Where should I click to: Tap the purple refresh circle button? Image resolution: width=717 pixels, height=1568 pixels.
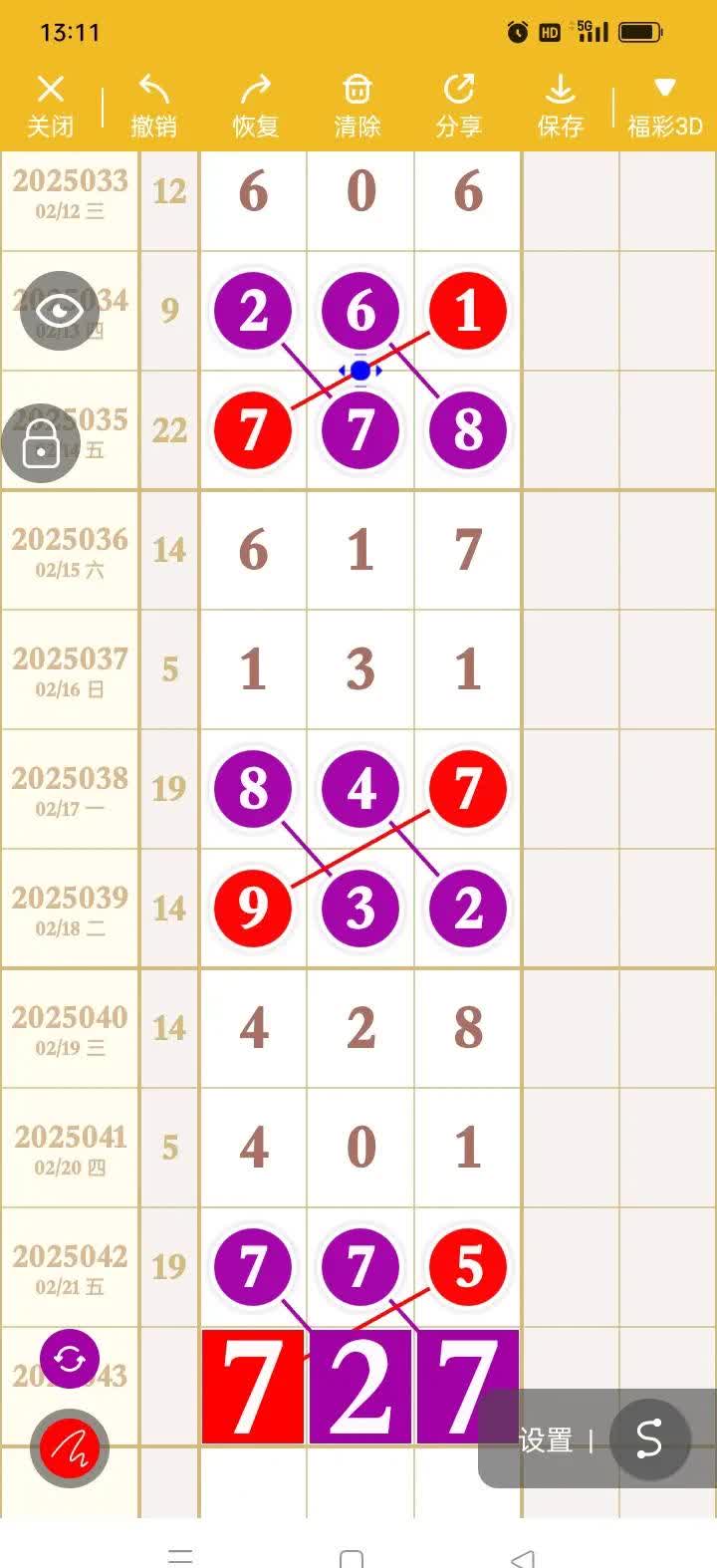pos(70,1359)
